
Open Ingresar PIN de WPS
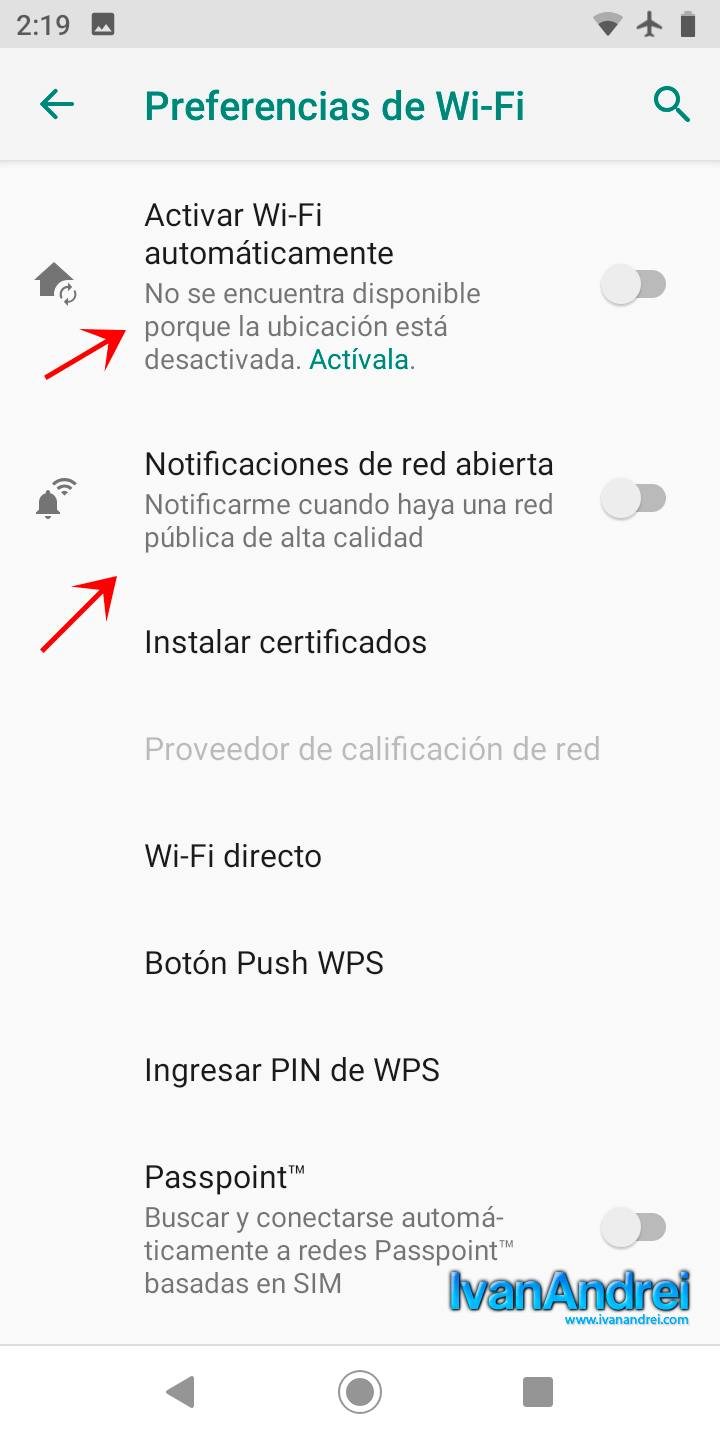[360, 1070]
